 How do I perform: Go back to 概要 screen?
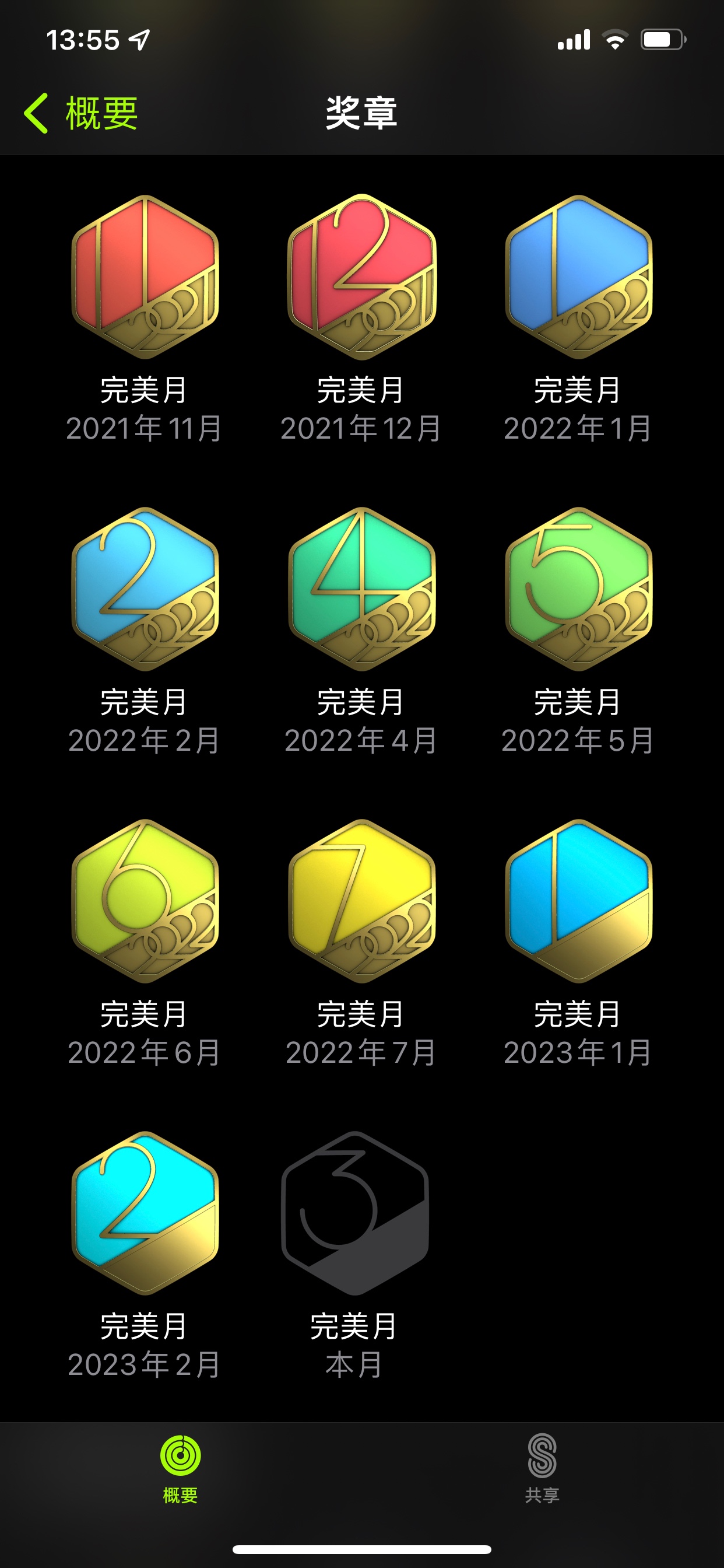81,113
